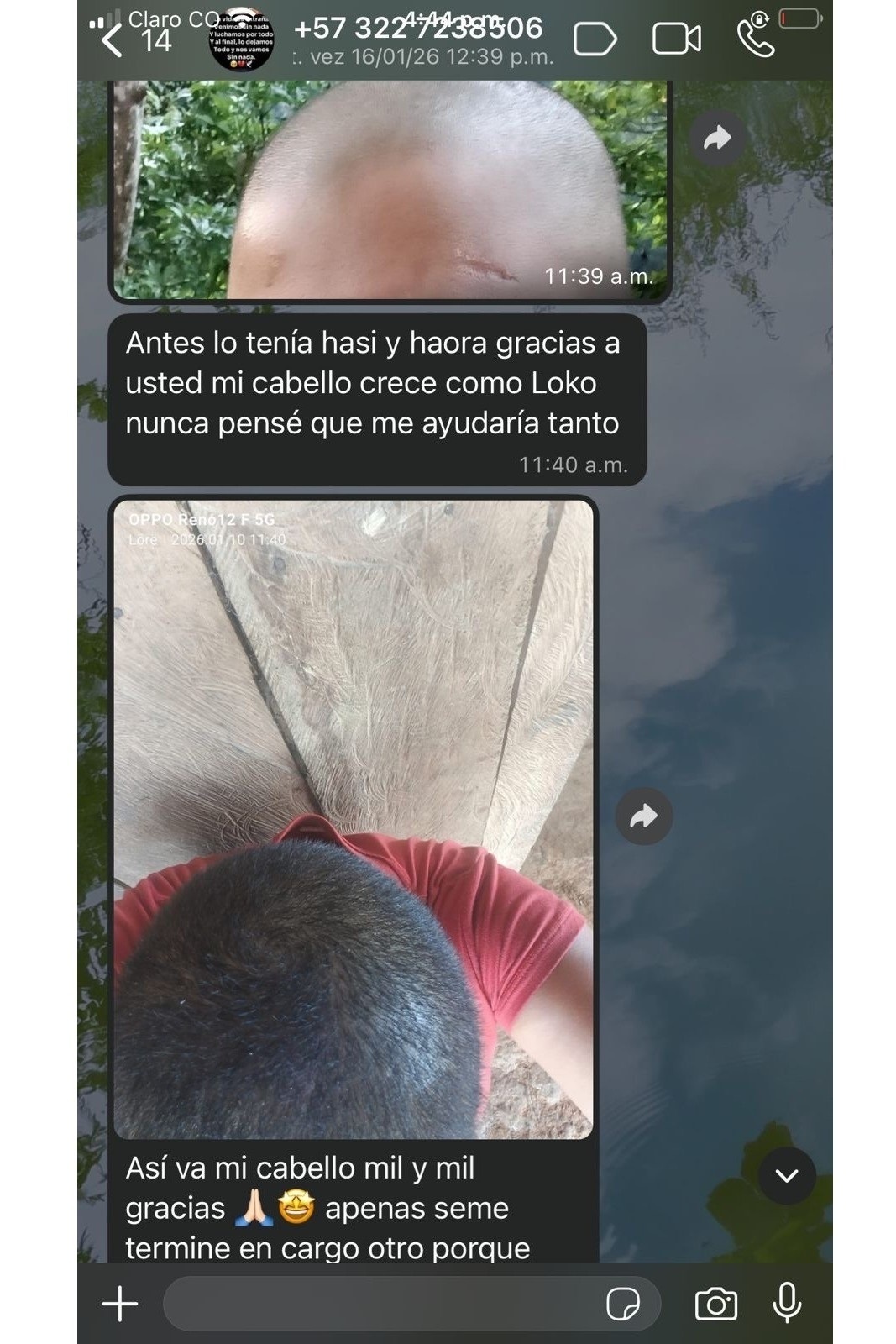Open the bald head photo sent 11:39 a.m.
Image resolution: width=896 pixels, height=1344 pixels.
390,189
